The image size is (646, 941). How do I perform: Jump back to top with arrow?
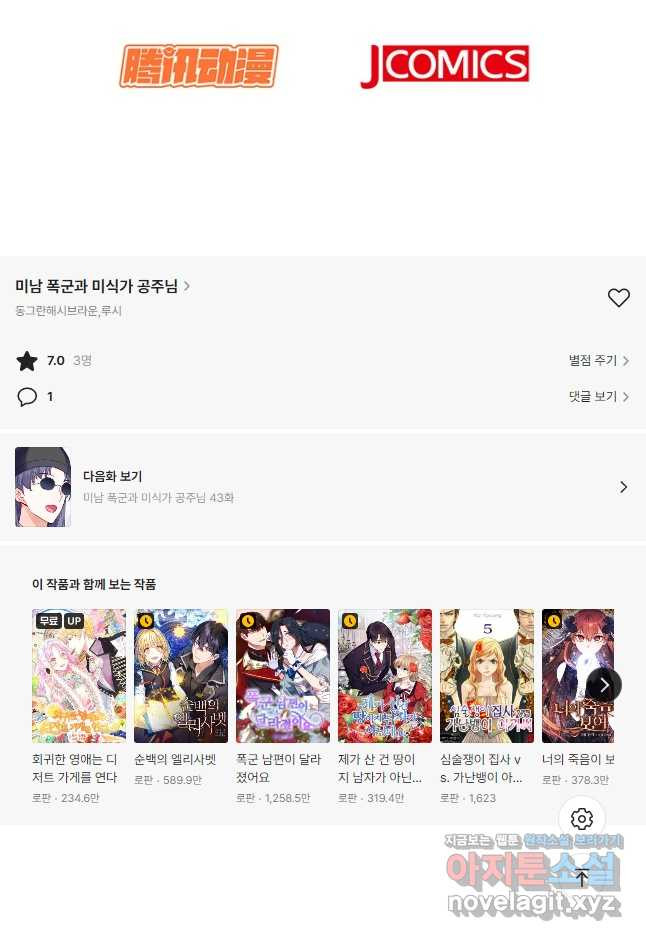[x=582, y=878]
